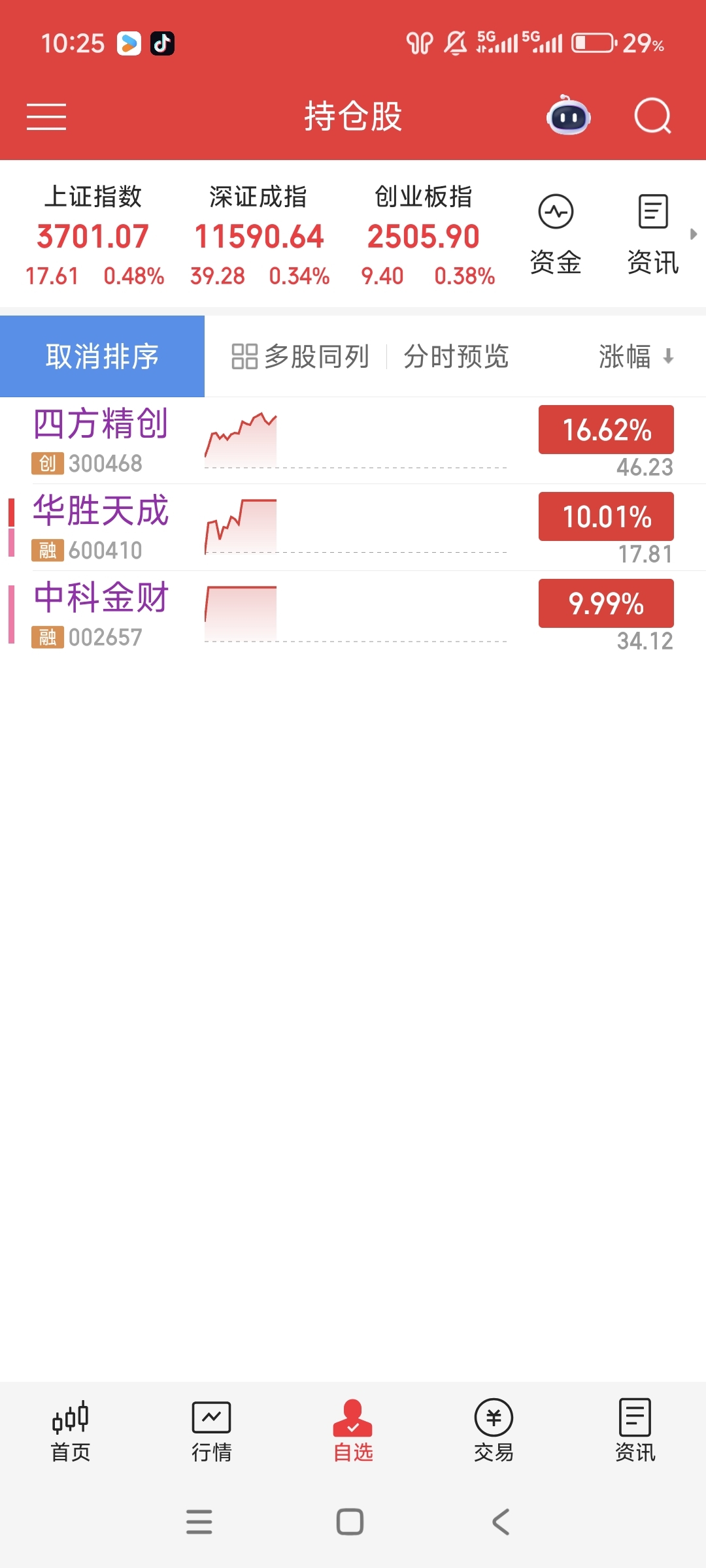Expand more shortcuts with the right arrow
Image resolution: width=706 pixels, height=1568 pixels.
point(694,234)
